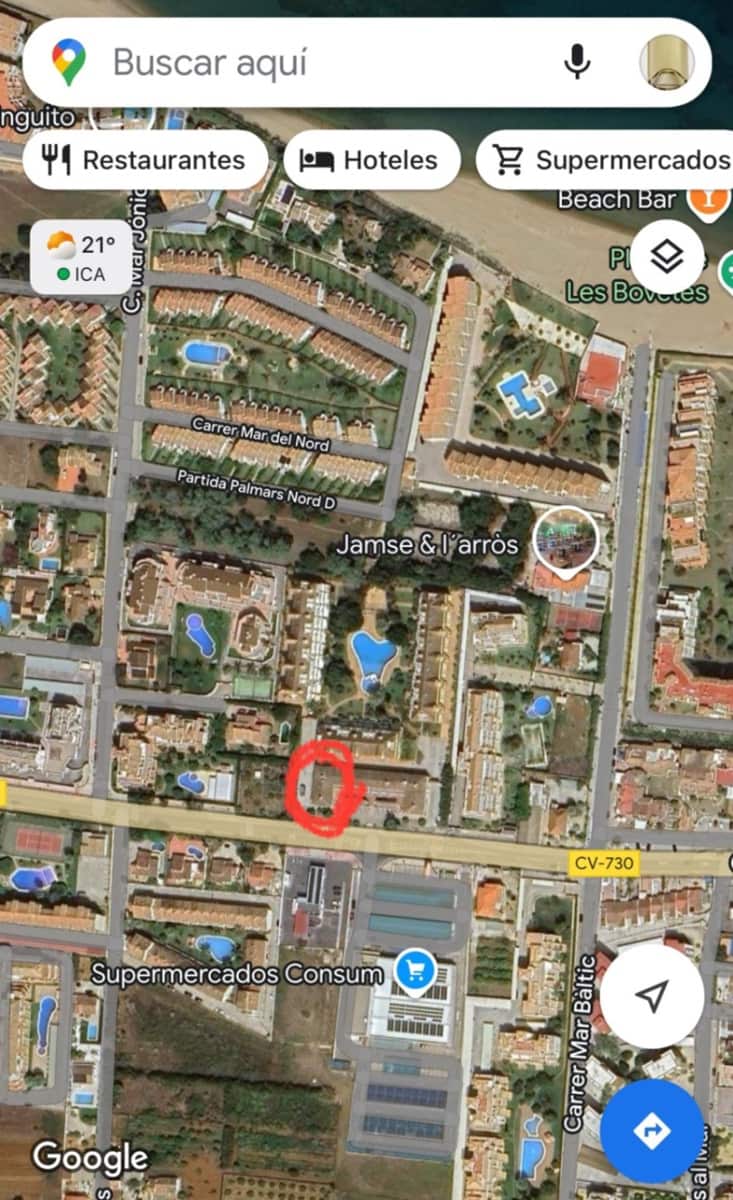Tap the Google Maps pin logo in search bar
Image resolution: width=733 pixels, height=1200 pixels.
pos(66,62)
